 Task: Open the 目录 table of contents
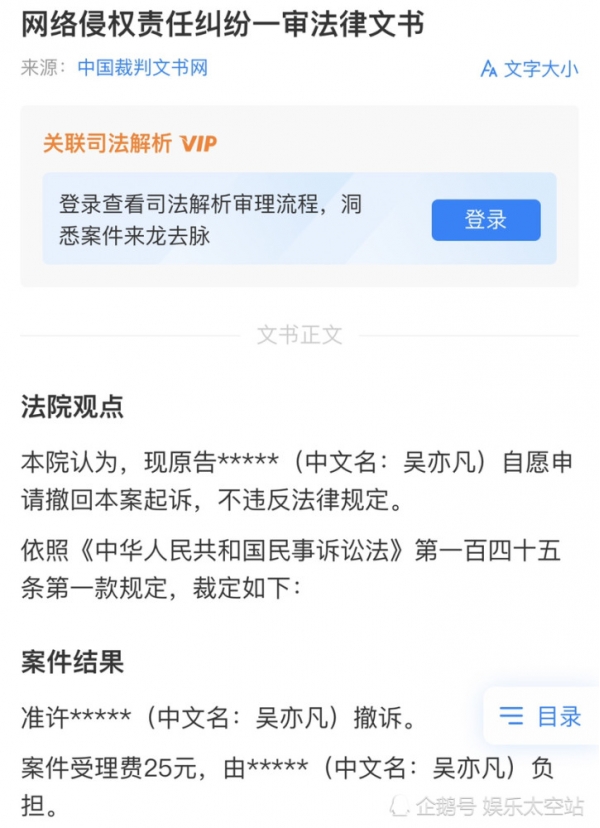[x=541, y=716]
